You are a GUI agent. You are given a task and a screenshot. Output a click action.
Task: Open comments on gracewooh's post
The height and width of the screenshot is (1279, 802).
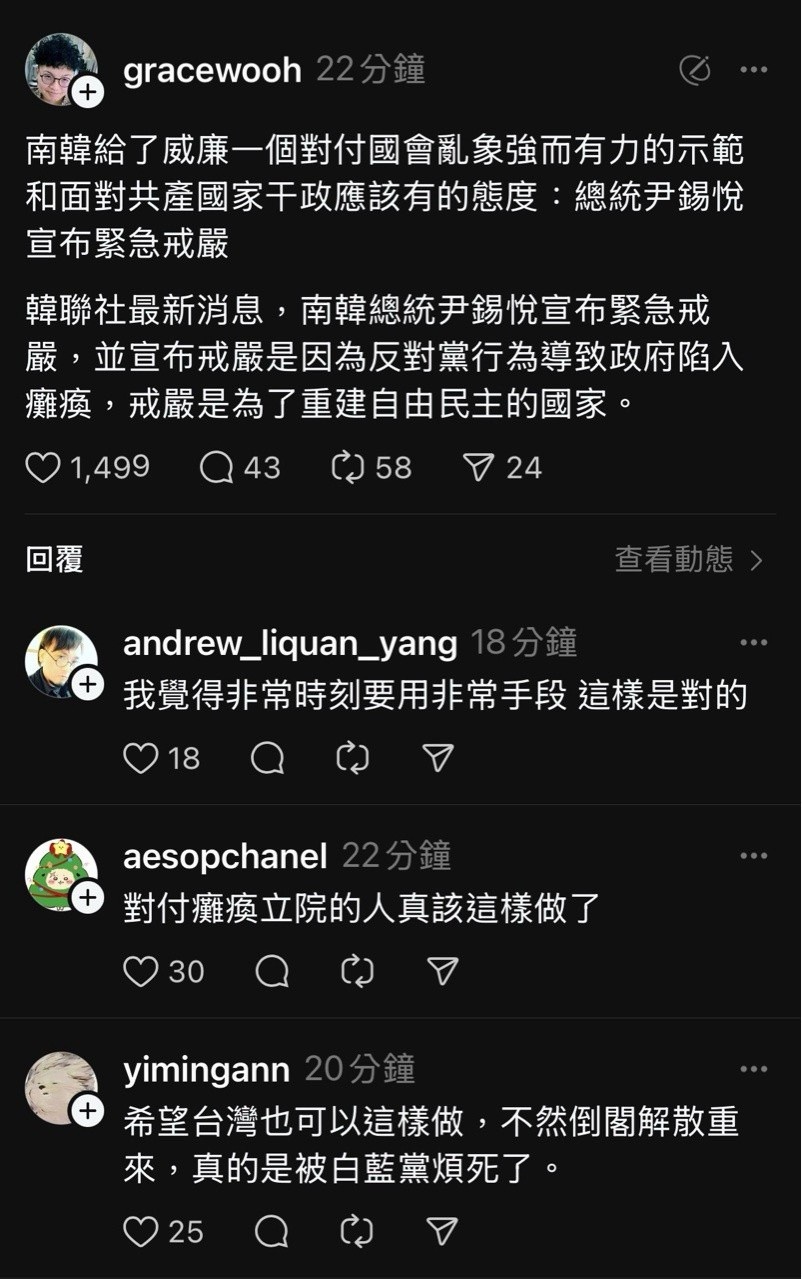click(x=216, y=467)
